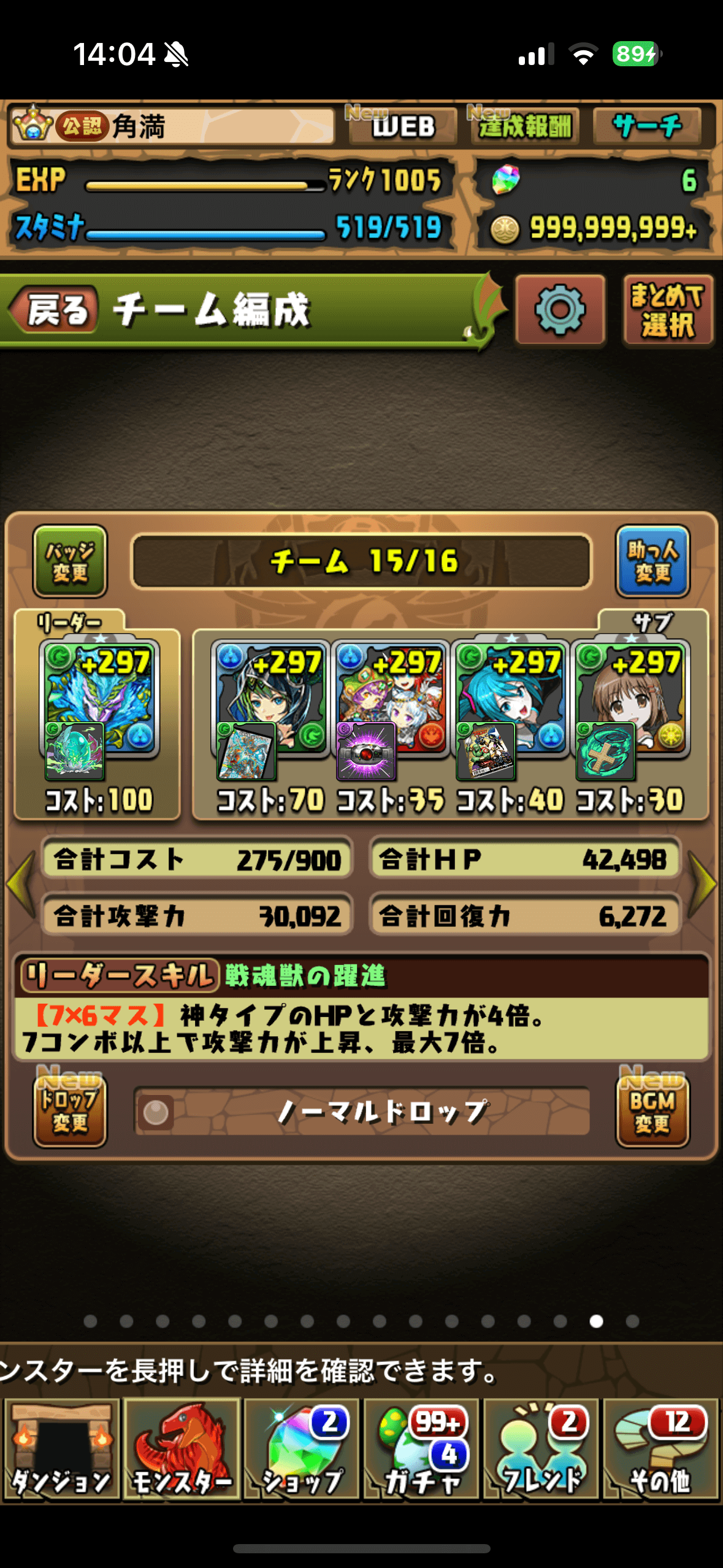Tap BGM変更 to change music
The width and height of the screenshot is (723, 1568).
tap(652, 1112)
